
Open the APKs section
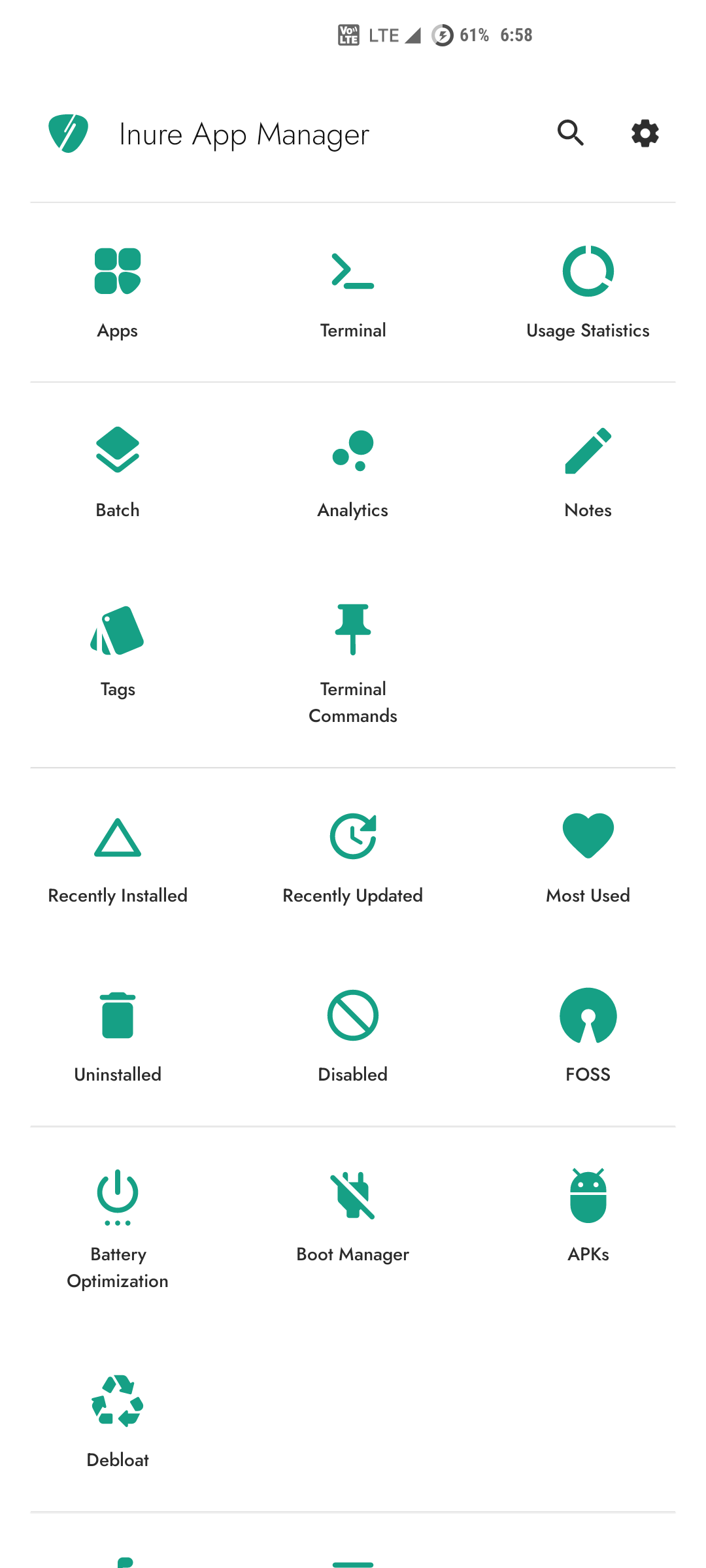[588, 1217]
